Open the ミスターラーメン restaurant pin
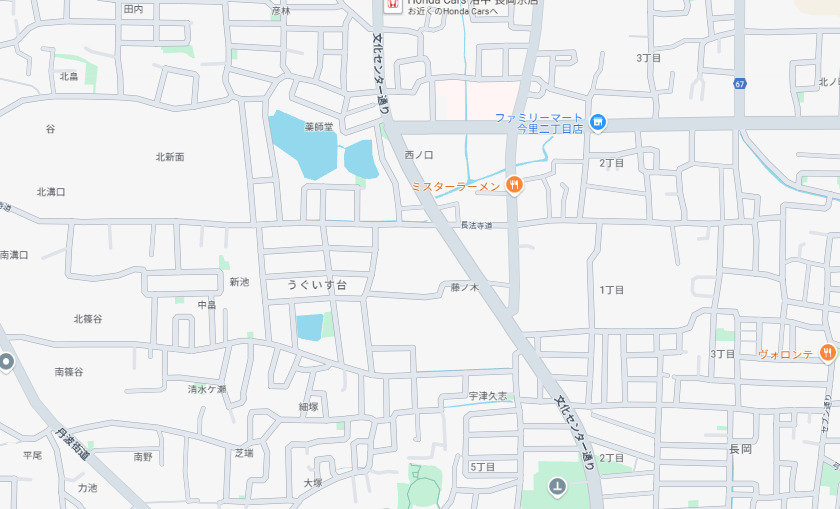Image resolution: width=840 pixels, height=509 pixels. (514, 185)
